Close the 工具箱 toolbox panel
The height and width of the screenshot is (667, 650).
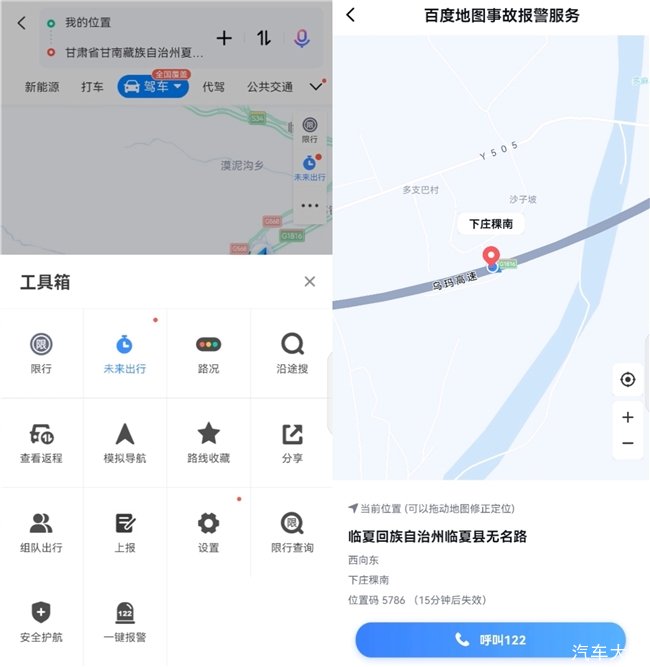click(x=310, y=282)
